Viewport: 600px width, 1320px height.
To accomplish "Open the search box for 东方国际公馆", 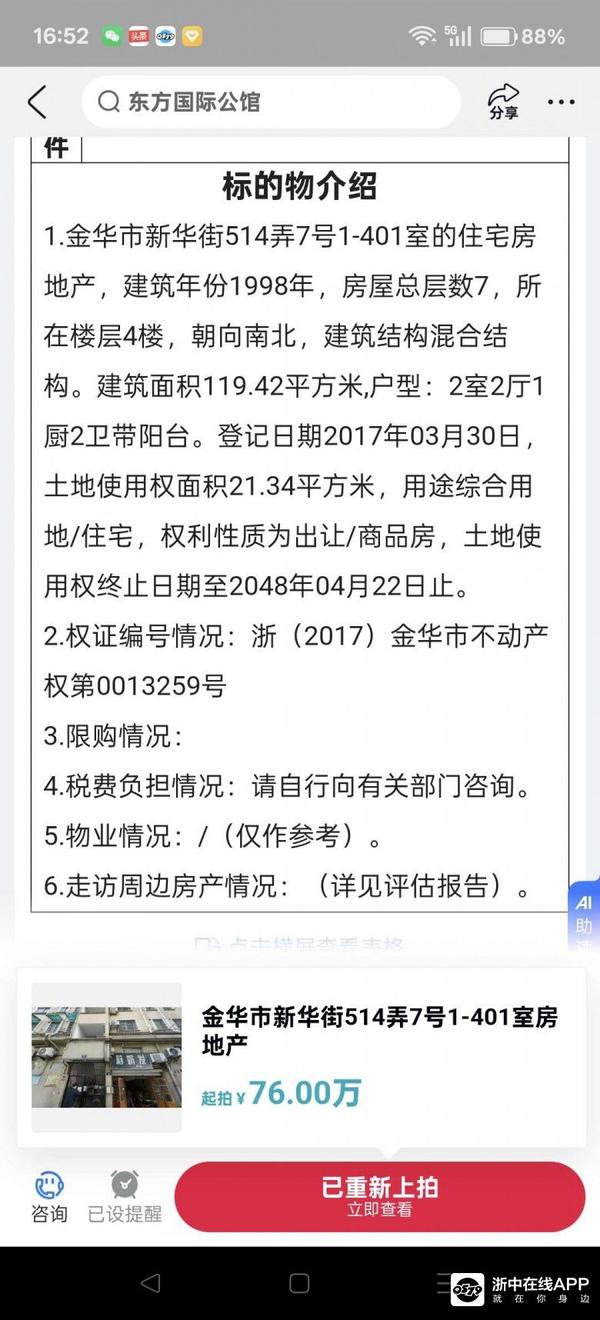I will coord(270,102).
